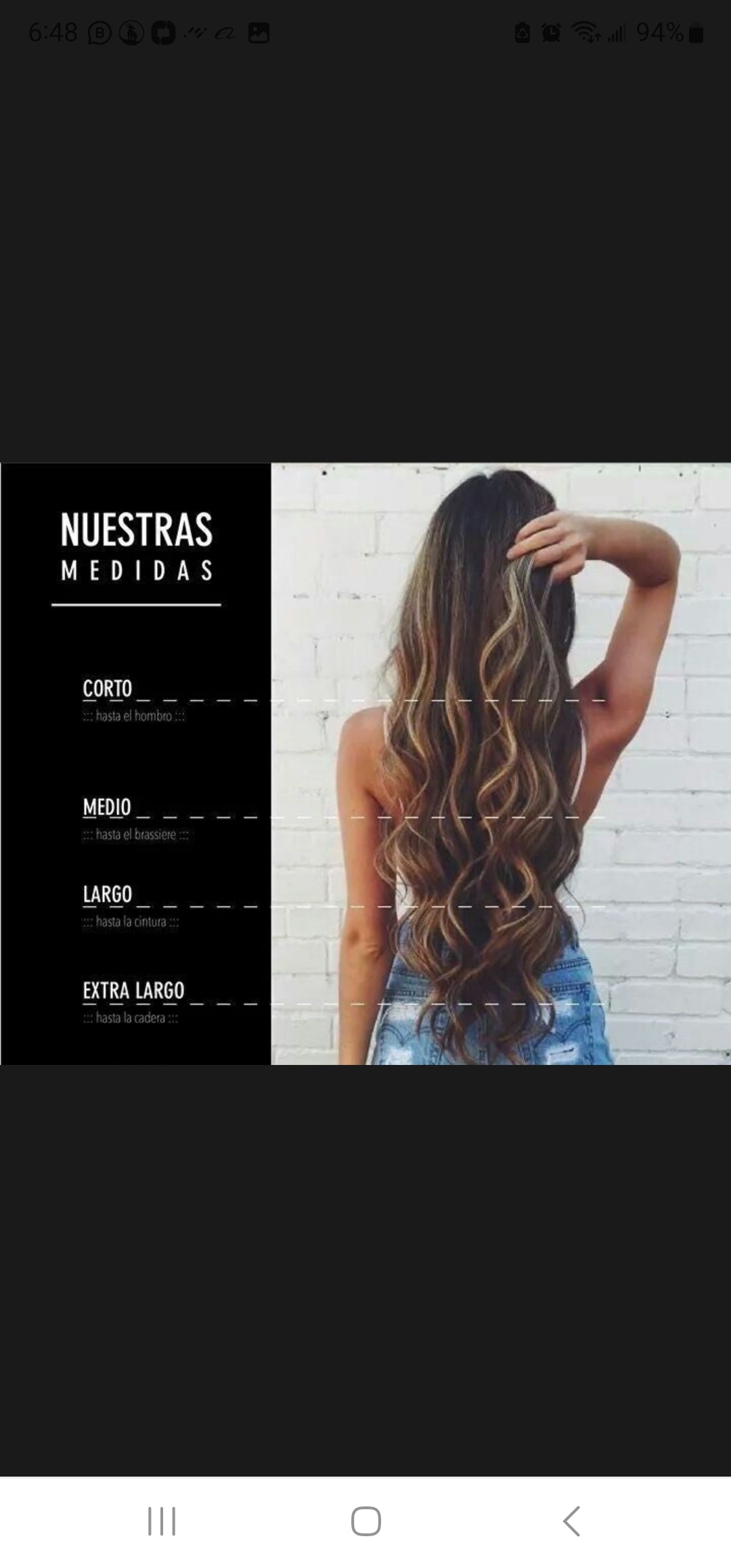Image resolution: width=731 pixels, height=1568 pixels.
Task: Tap the NUESTRAS MEDIDAS heading
Action: coord(135,548)
